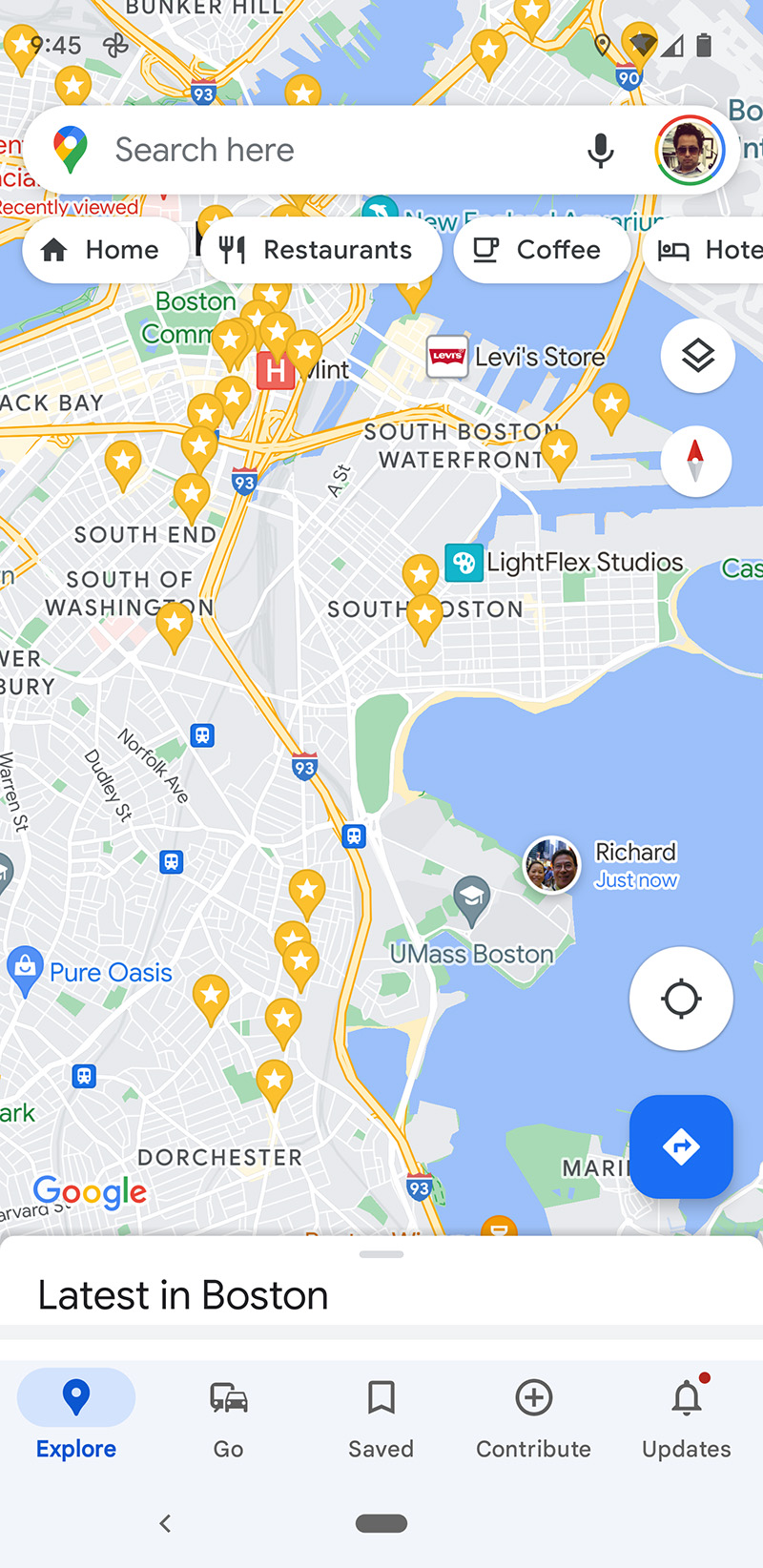Start voice search with the microphone
Screen dimensions: 763x1568
point(600,151)
